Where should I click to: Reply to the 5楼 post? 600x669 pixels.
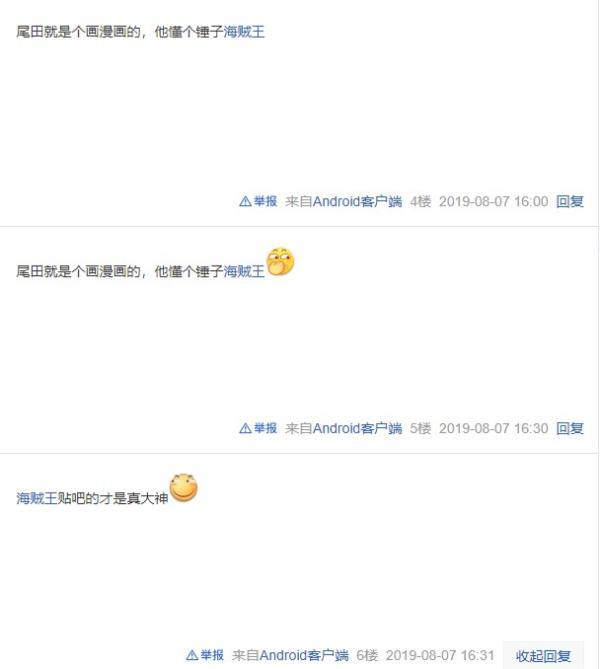click(x=570, y=429)
